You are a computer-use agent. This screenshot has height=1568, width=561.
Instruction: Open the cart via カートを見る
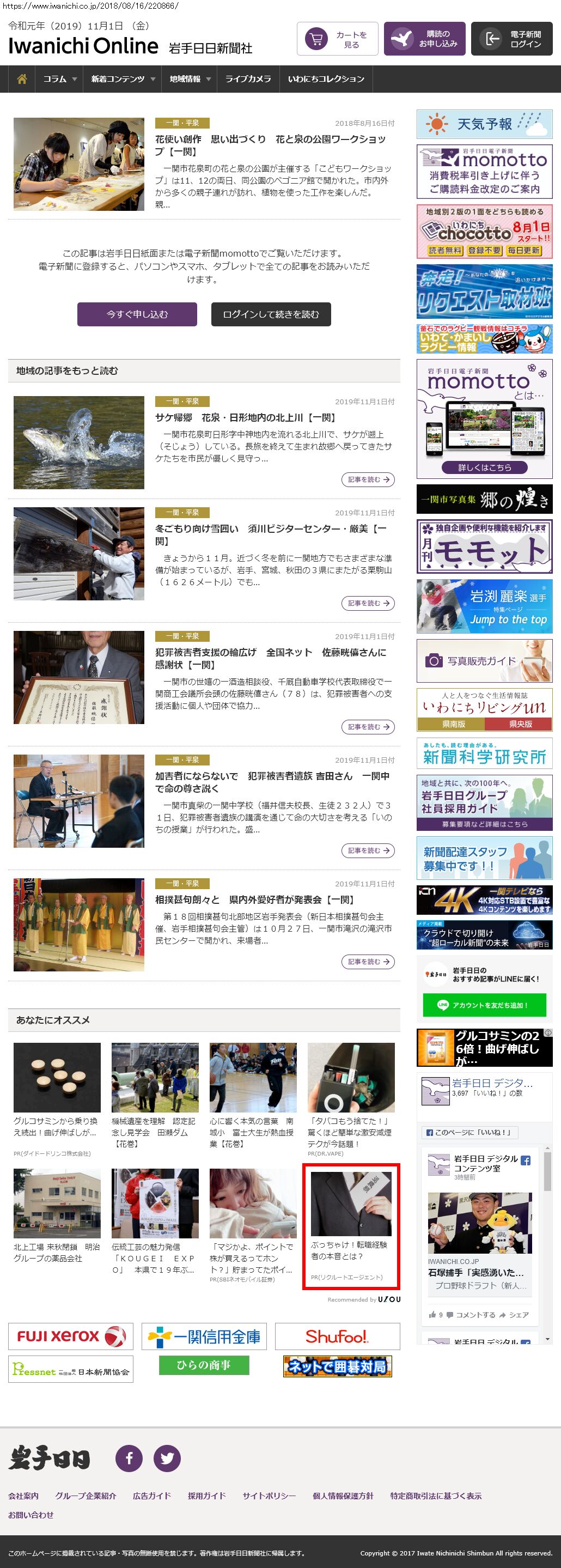point(337,40)
